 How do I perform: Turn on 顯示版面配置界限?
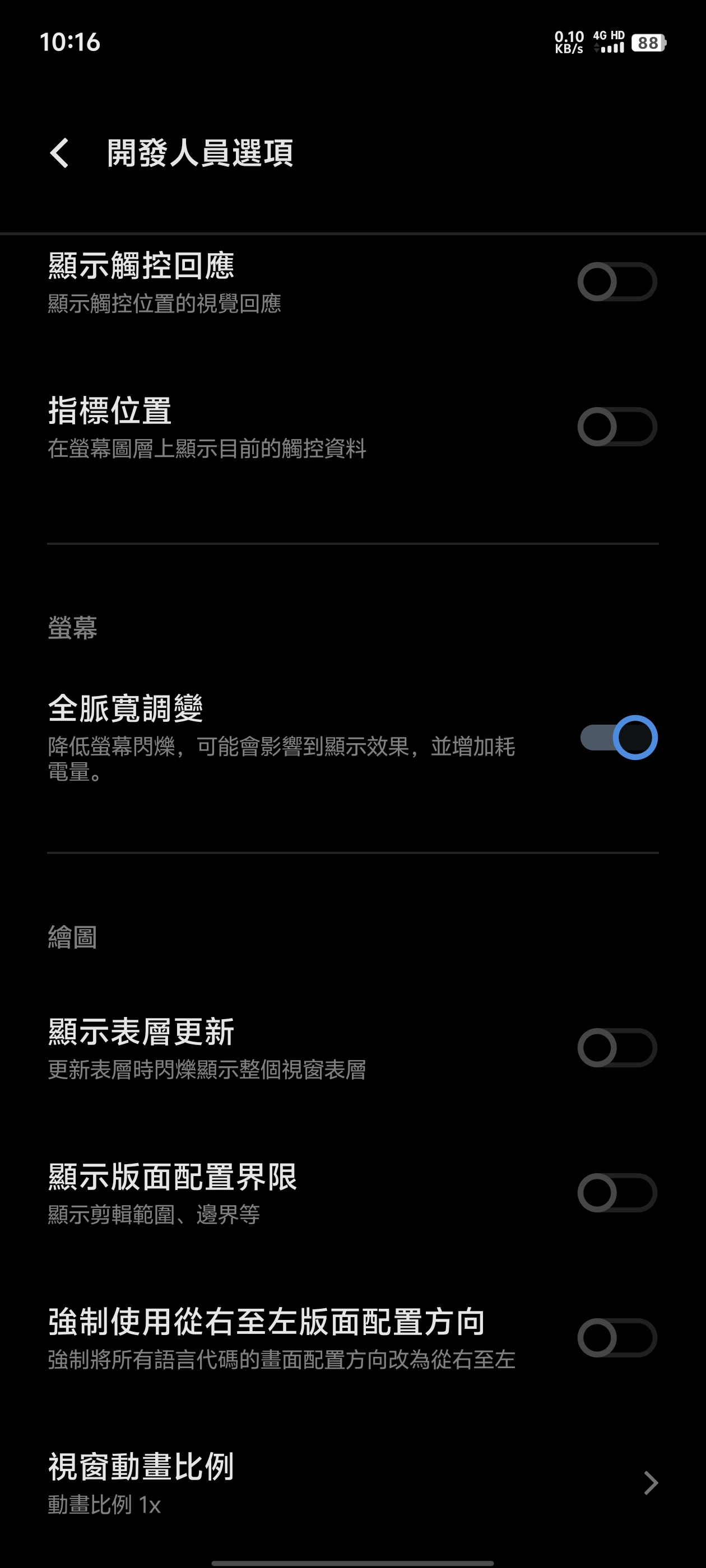pos(616,1192)
